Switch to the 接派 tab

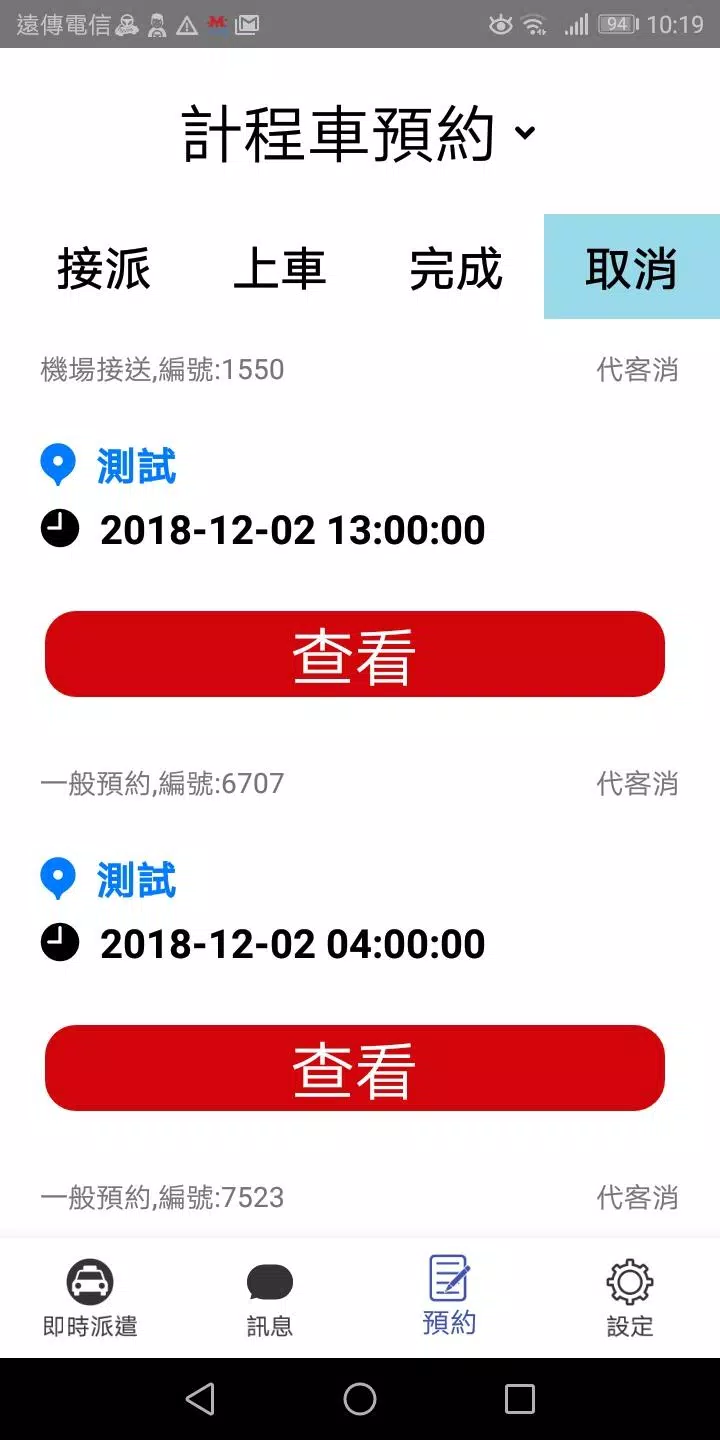(104, 268)
